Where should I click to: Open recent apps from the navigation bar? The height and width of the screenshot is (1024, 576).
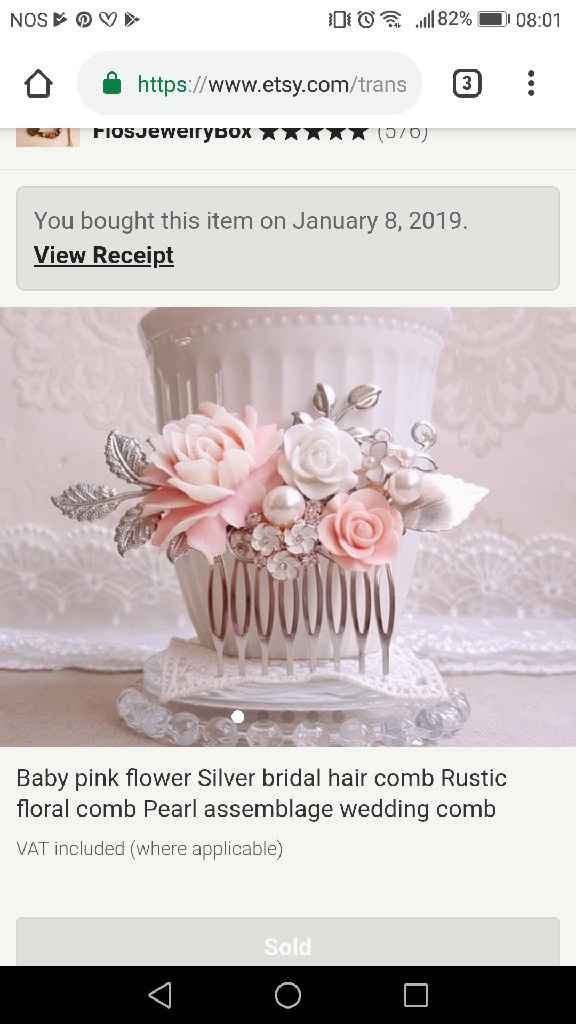point(415,995)
